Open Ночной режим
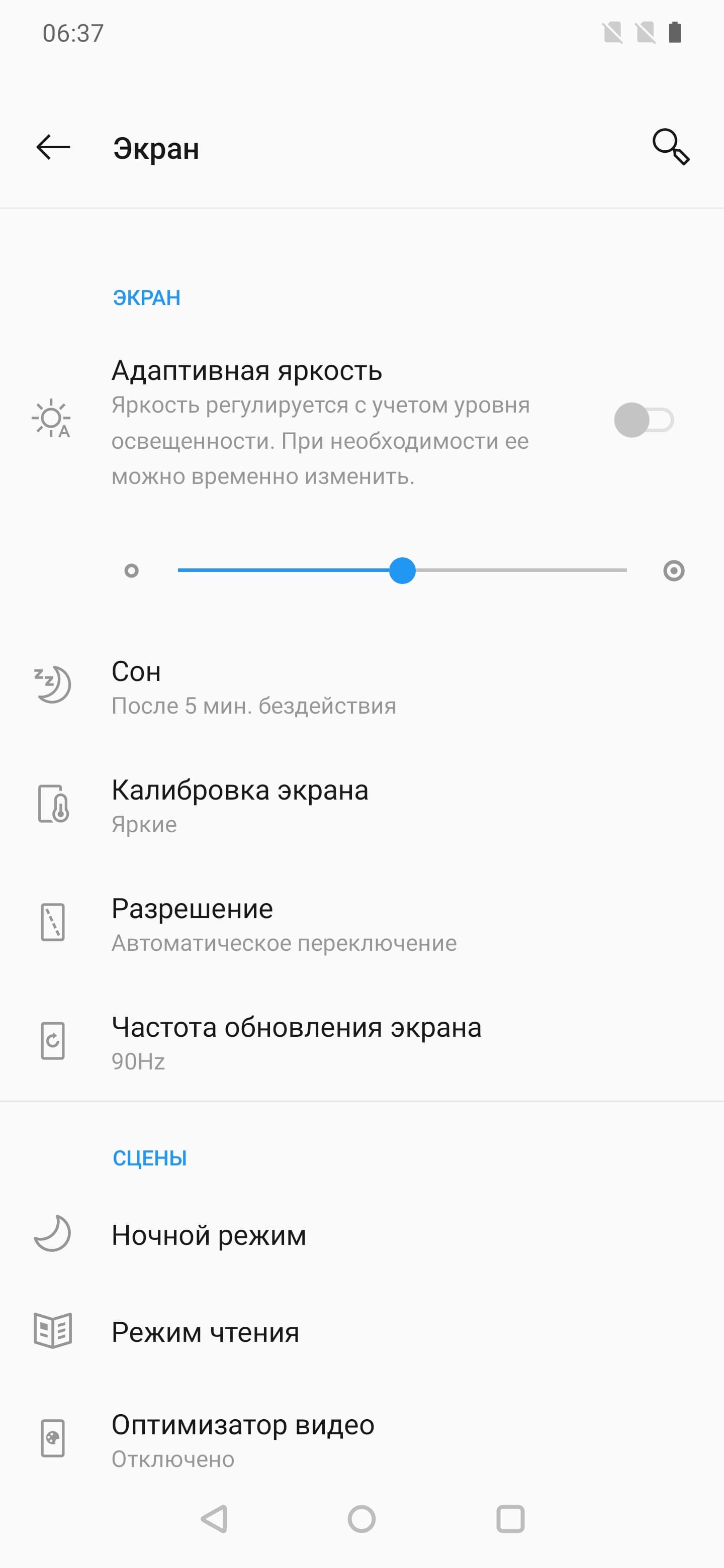 [208, 1235]
